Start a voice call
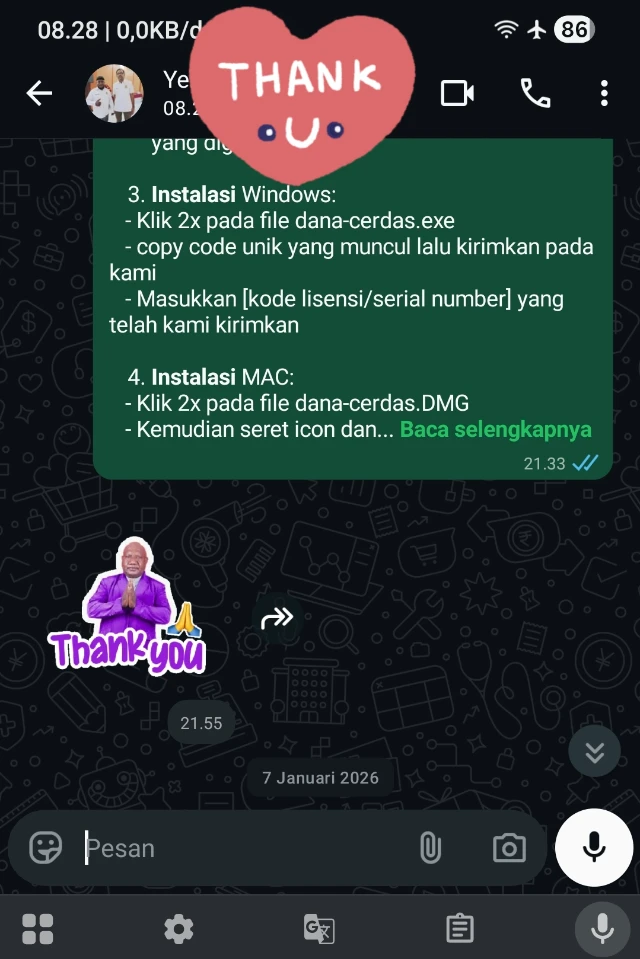The width and height of the screenshot is (640, 959). 535,94
